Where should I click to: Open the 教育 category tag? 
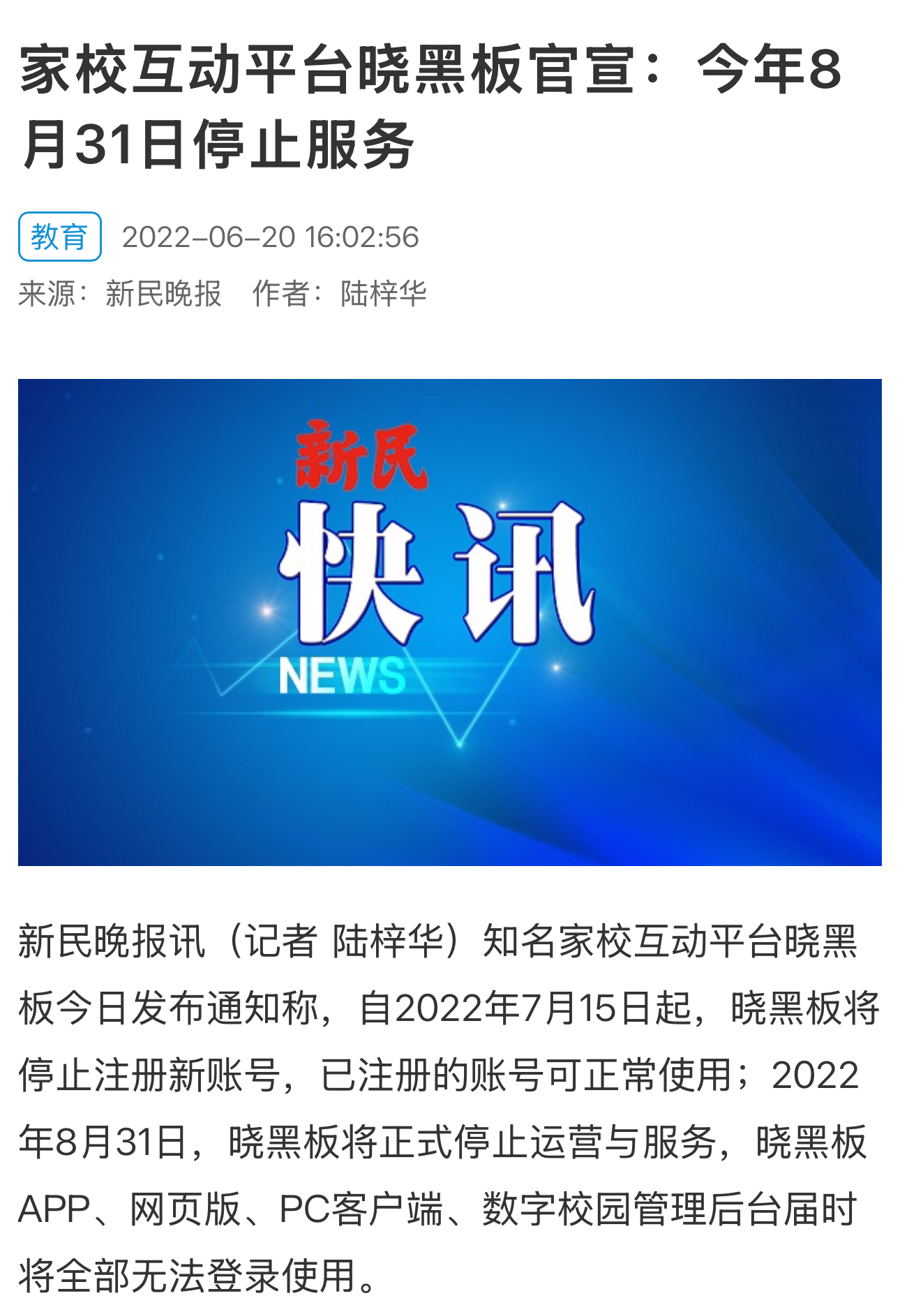coord(60,237)
